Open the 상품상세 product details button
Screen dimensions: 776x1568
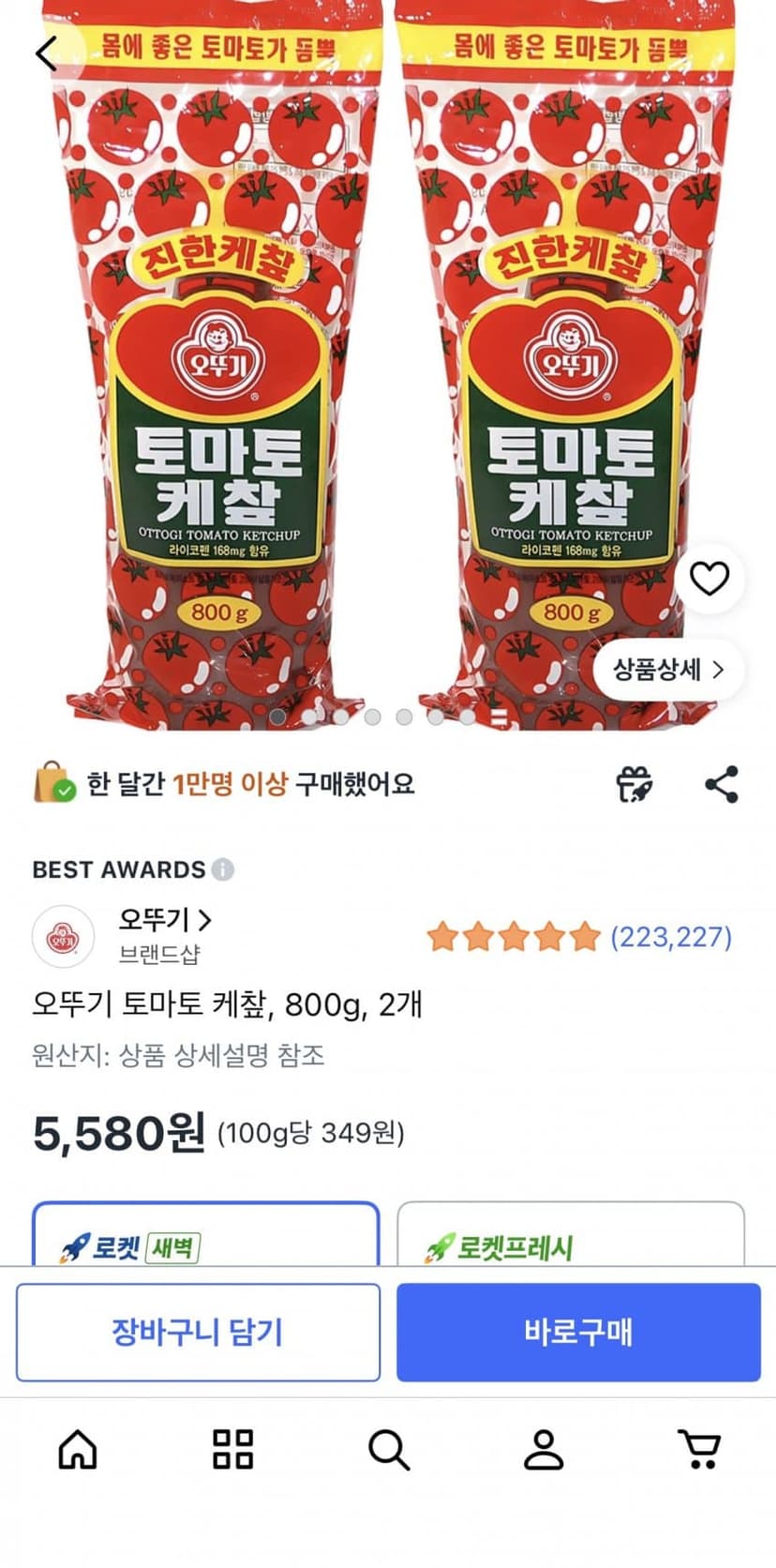[x=668, y=670]
